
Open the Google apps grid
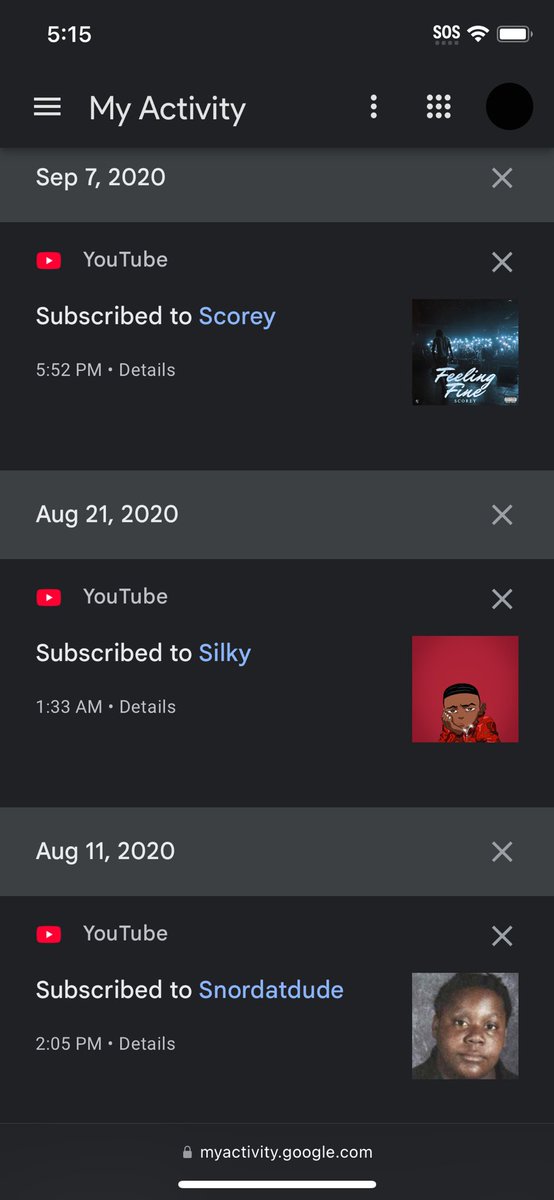[438, 107]
